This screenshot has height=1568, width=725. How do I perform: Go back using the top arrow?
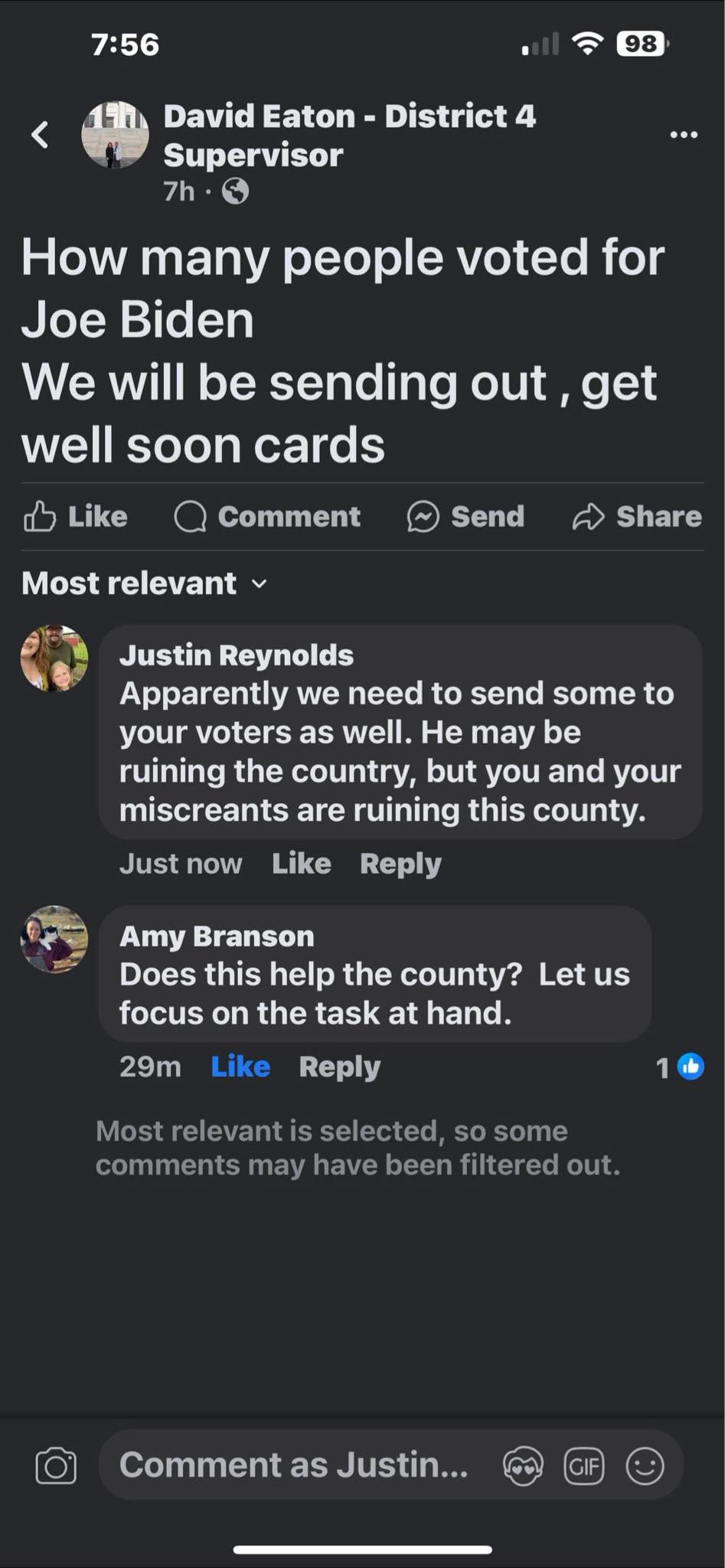40,135
